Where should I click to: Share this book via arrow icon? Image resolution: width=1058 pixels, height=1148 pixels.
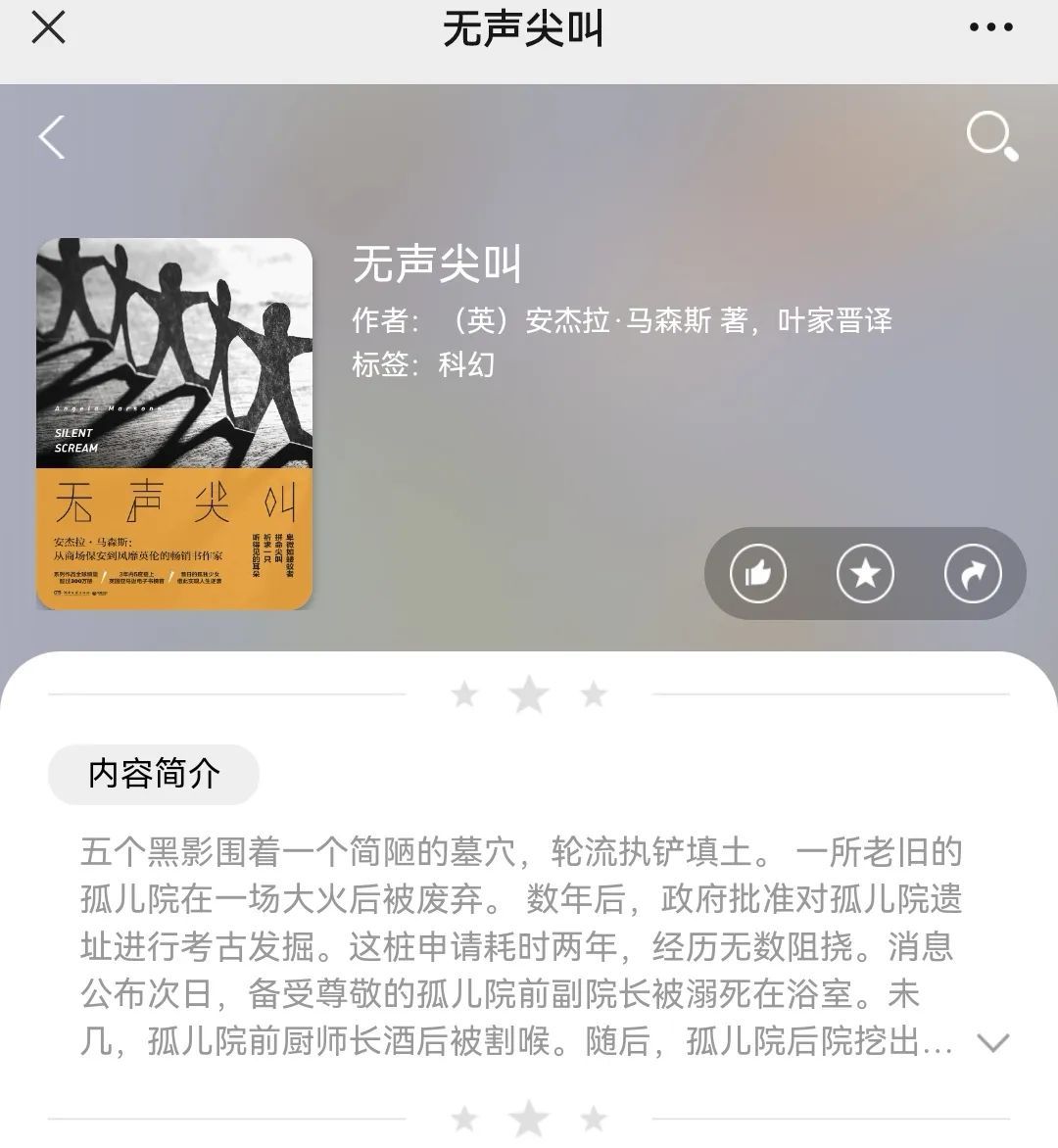(x=972, y=573)
